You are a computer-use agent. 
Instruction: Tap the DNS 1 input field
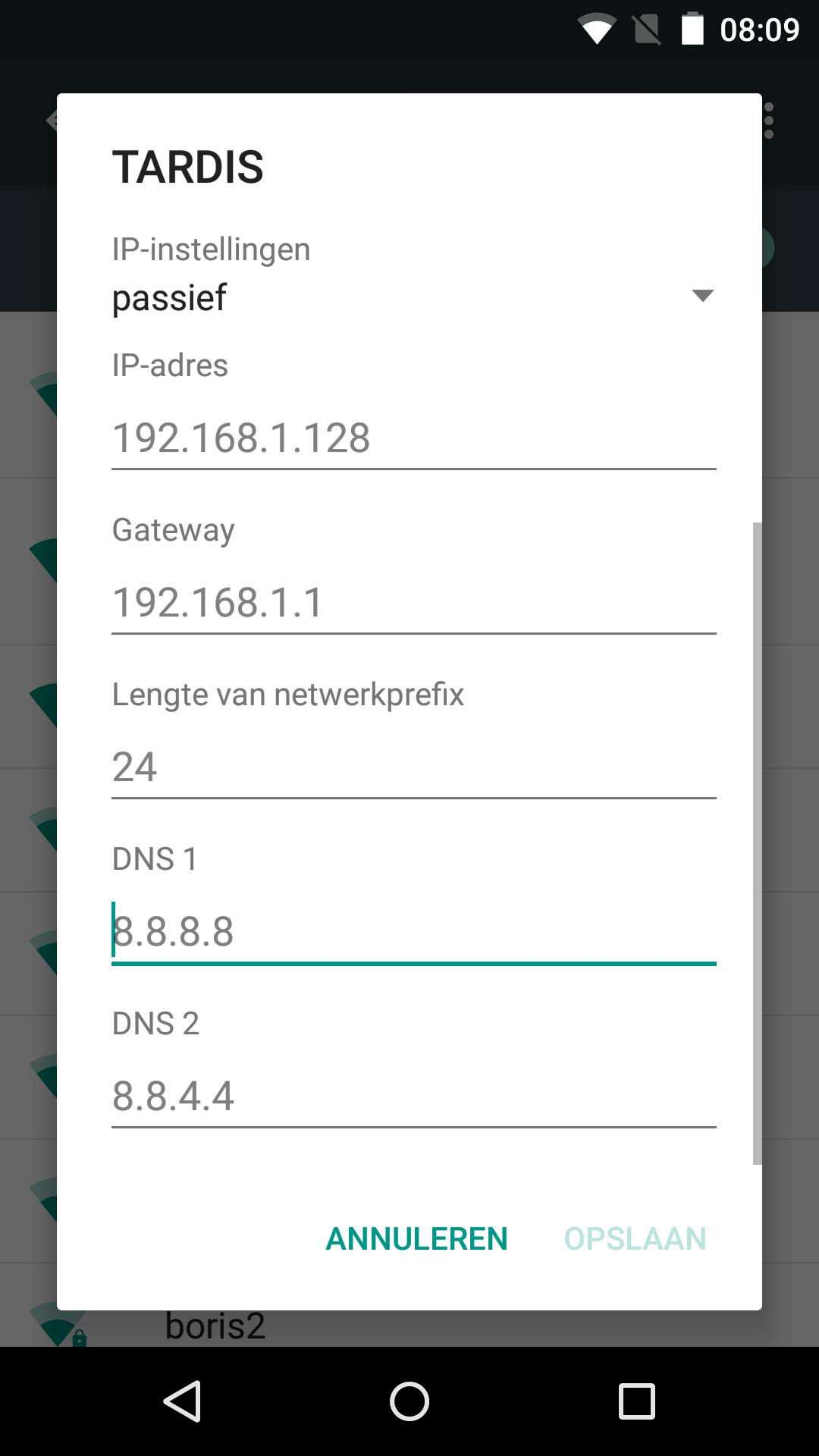pos(413,931)
